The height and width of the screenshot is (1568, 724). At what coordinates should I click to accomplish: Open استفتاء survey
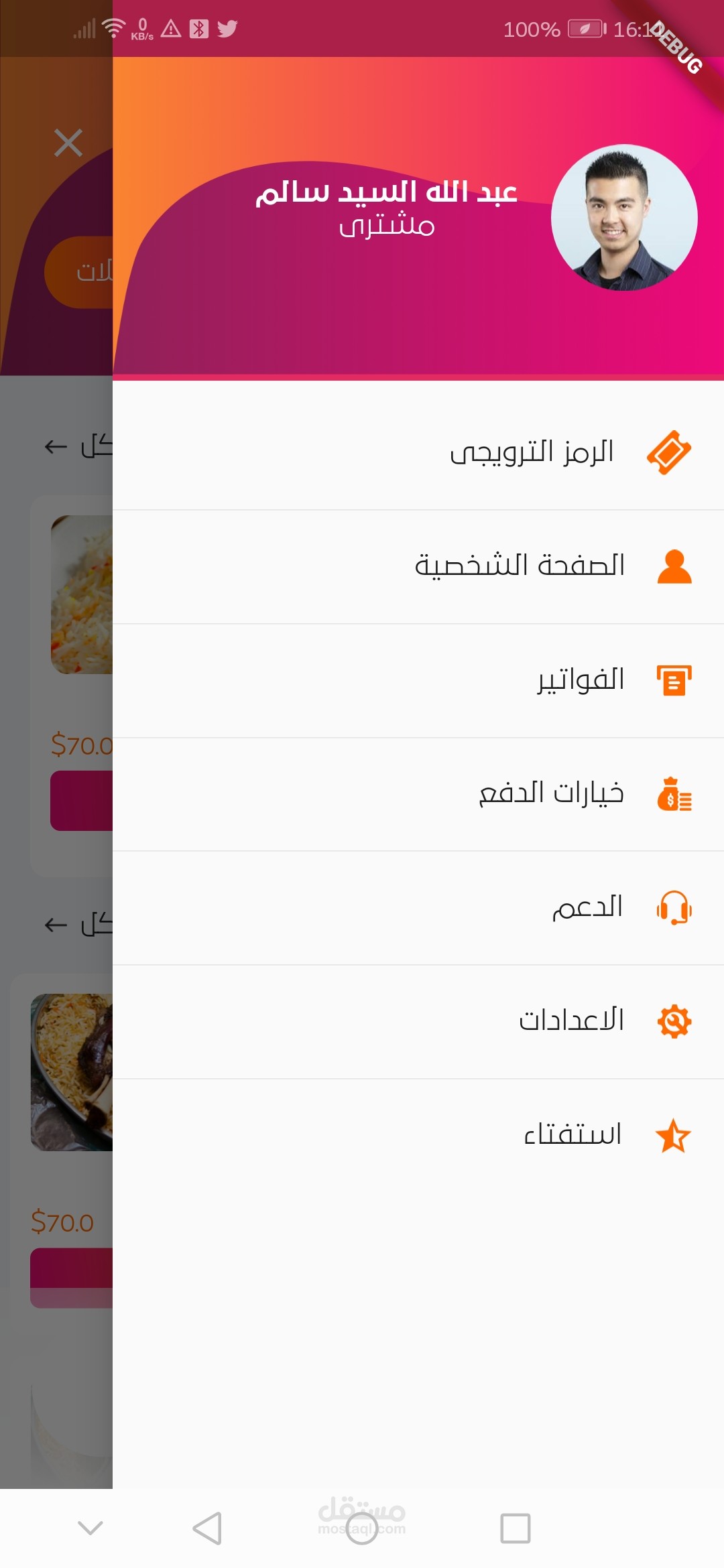tap(573, 1136)
